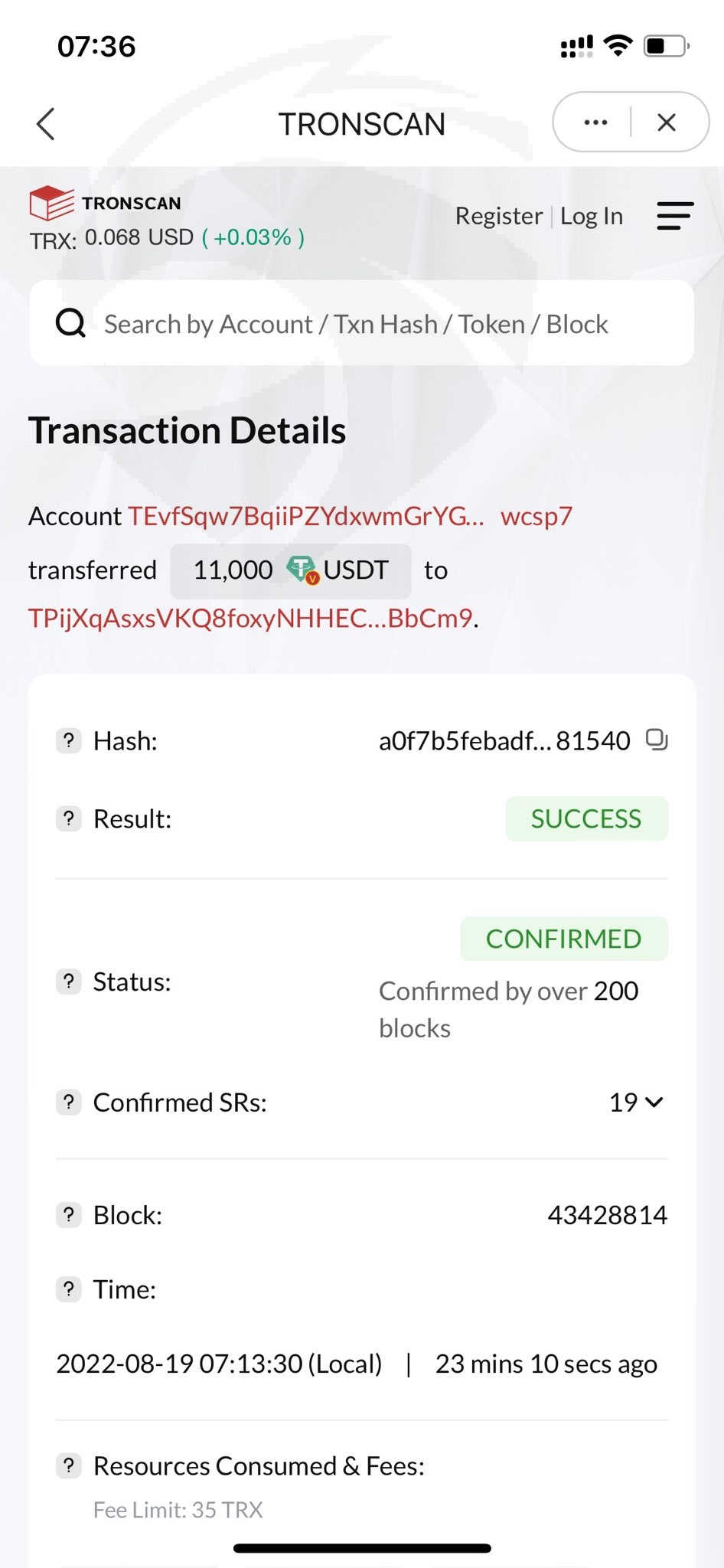Tap the account/txn hash search field

[x=362, y=323]
